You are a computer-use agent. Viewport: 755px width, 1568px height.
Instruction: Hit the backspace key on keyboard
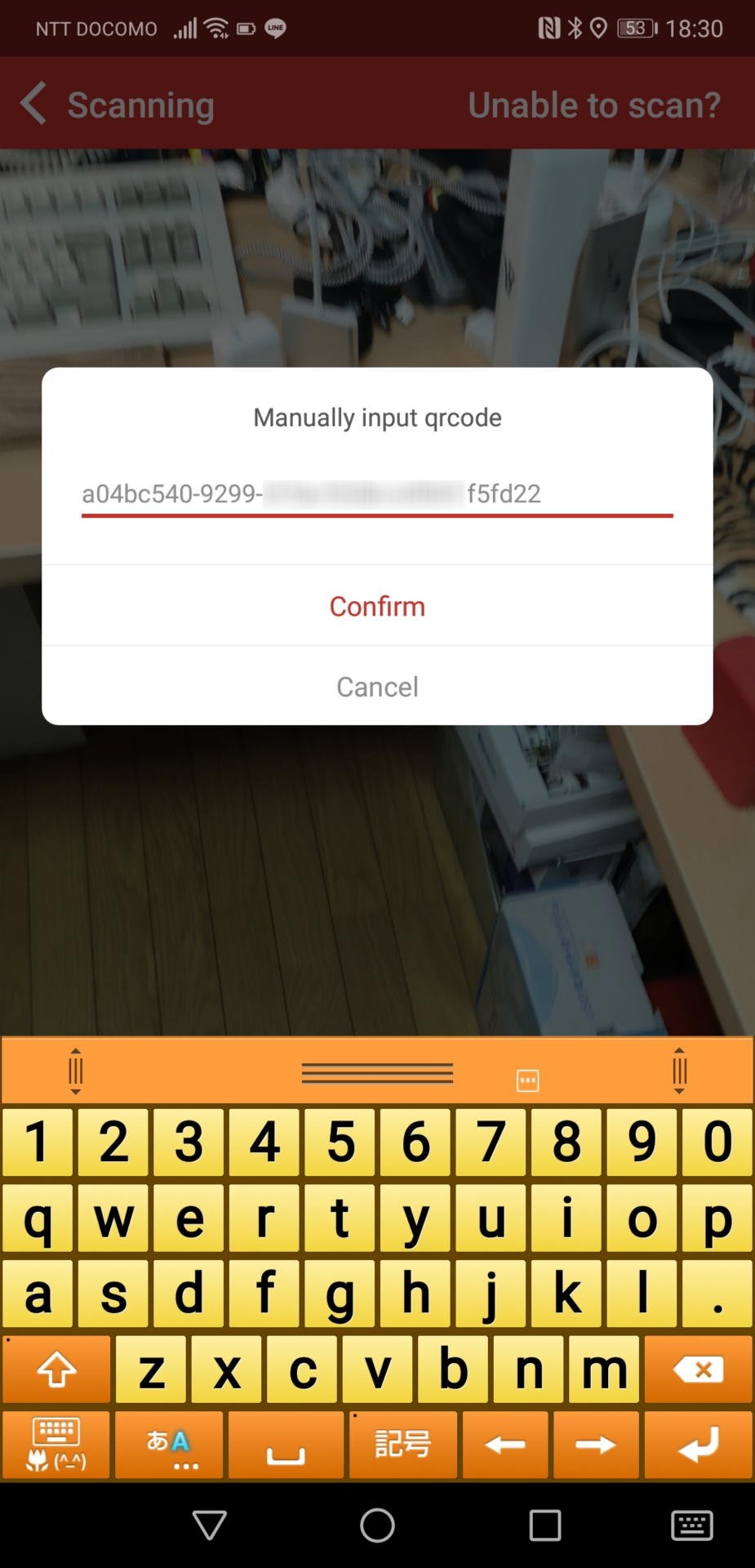click(698, 1369)
